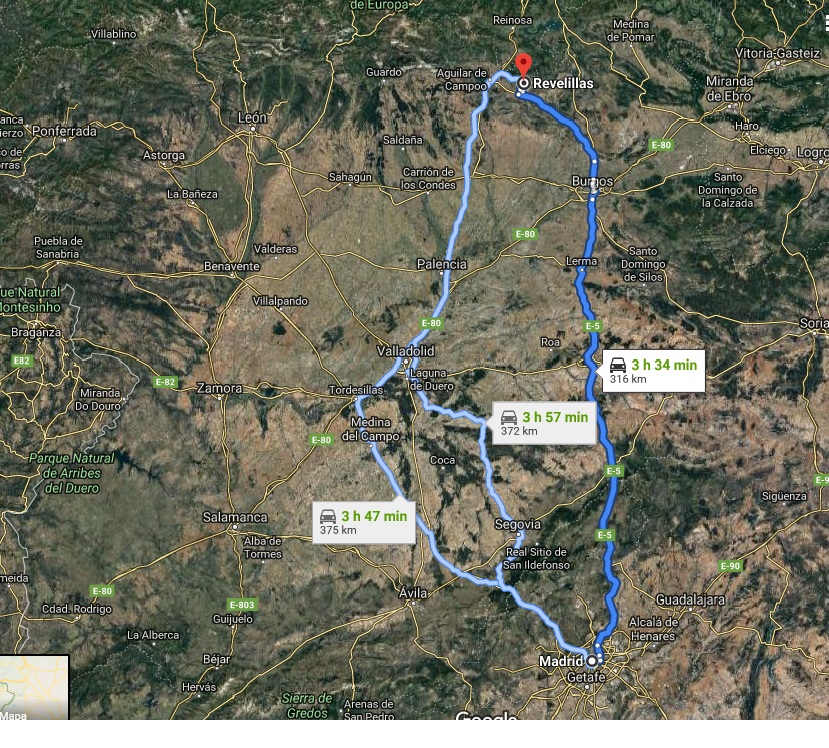Select the 3 h 34 min route label
The width and height of the screenshot is (829, 748).
click(x=654, y=371)
